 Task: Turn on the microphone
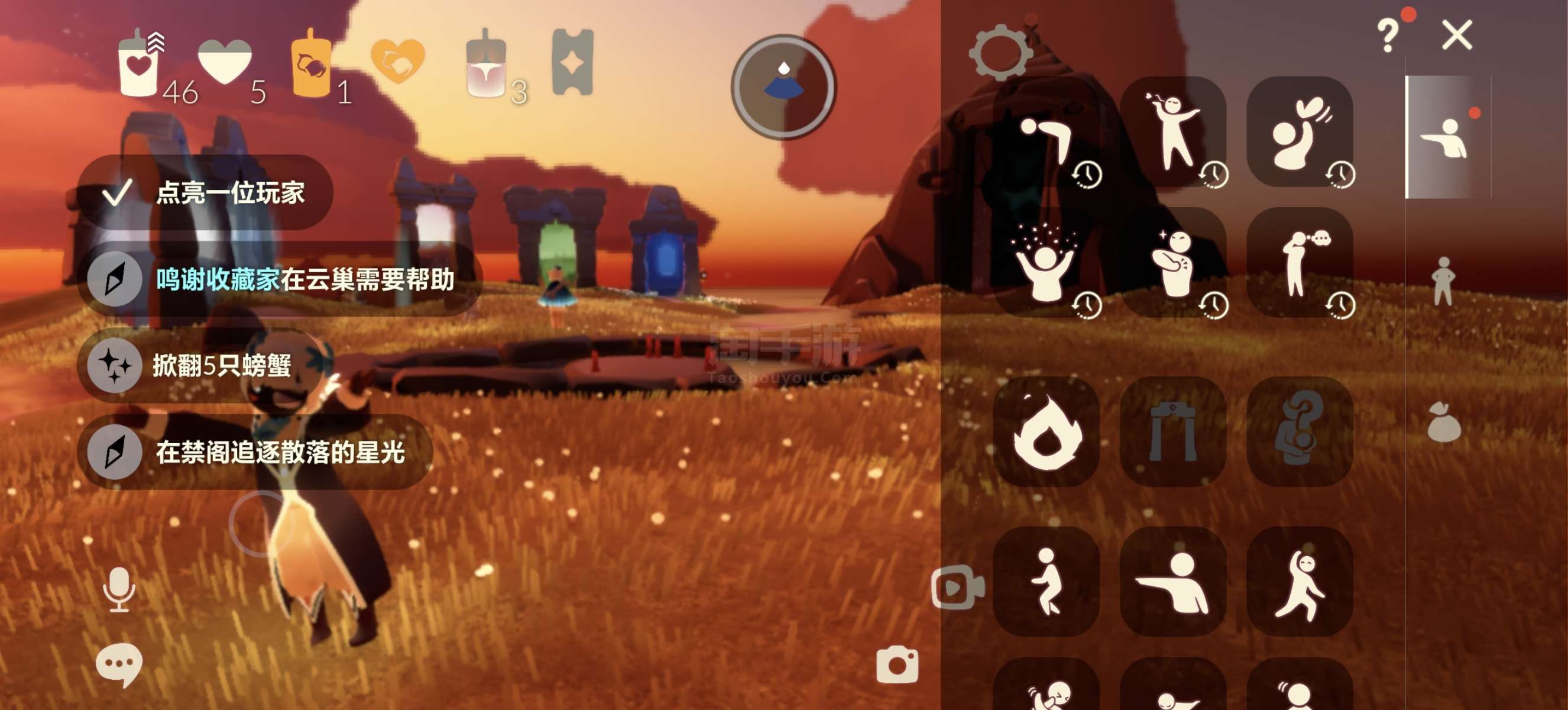coord(119,589)
